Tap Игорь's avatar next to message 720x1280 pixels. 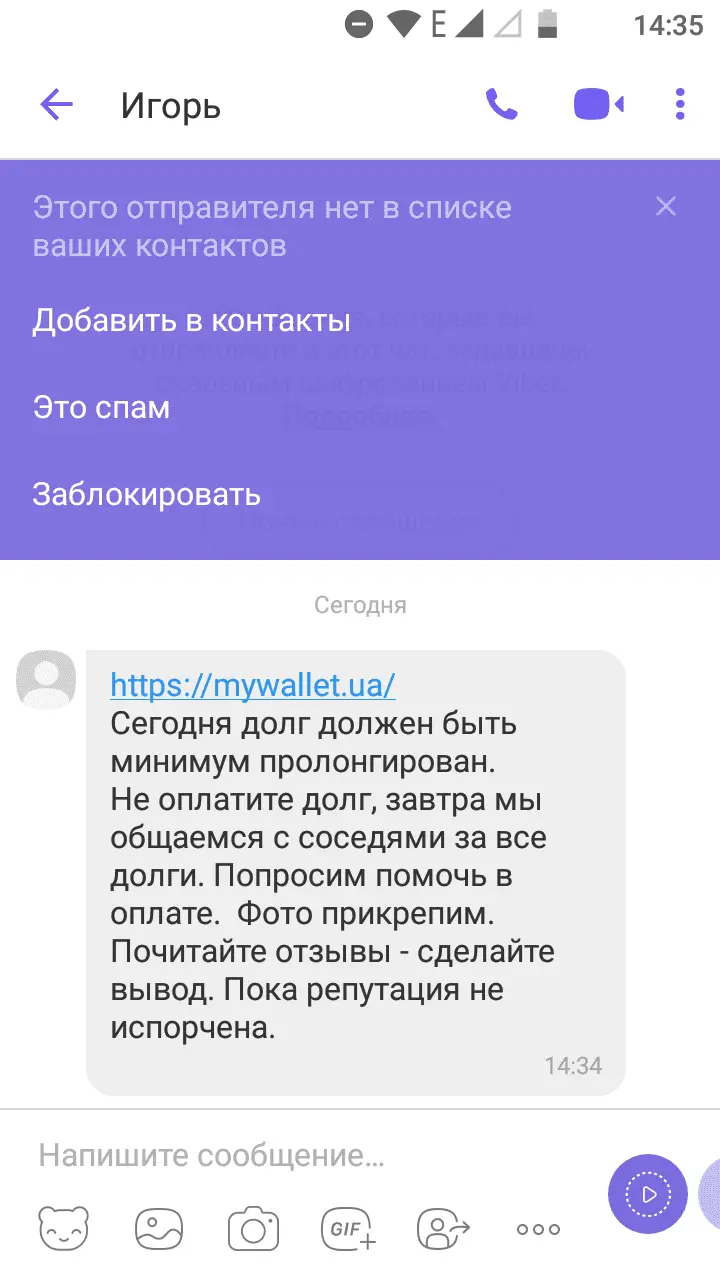(46, 680)
